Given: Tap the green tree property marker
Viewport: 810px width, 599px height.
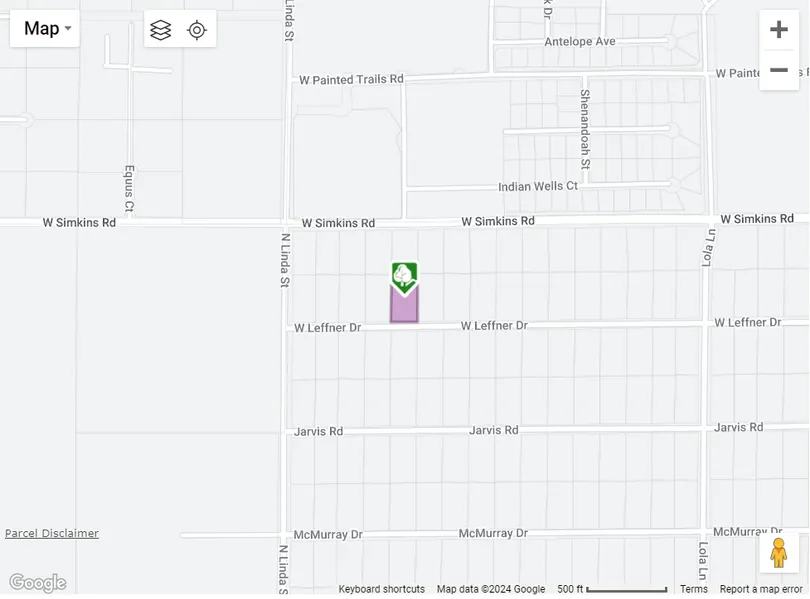Looking at the screenshot, I should tap(404, 276).
